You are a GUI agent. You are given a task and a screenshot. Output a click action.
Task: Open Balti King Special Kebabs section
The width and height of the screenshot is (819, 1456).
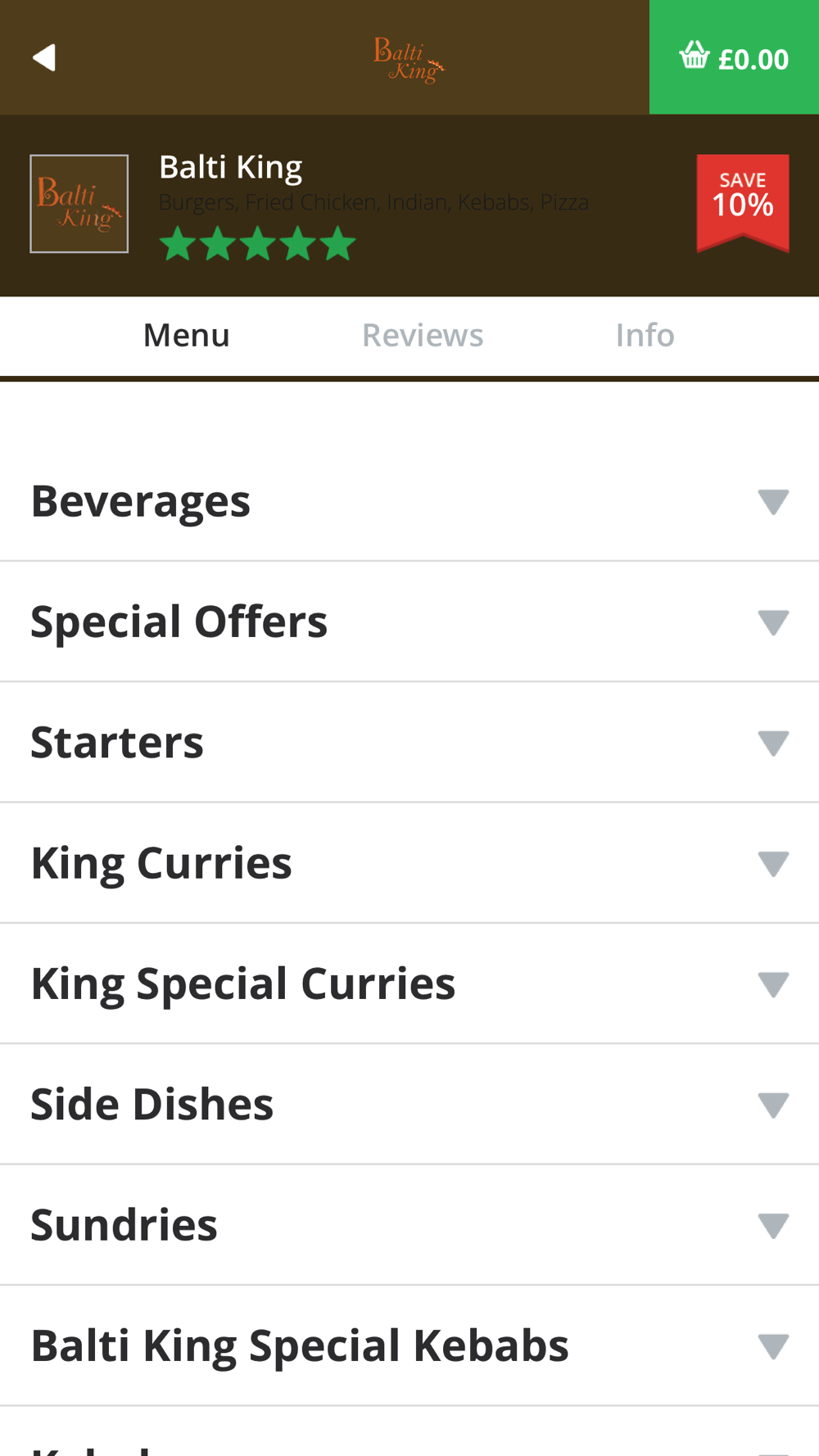pos(409,1345)
